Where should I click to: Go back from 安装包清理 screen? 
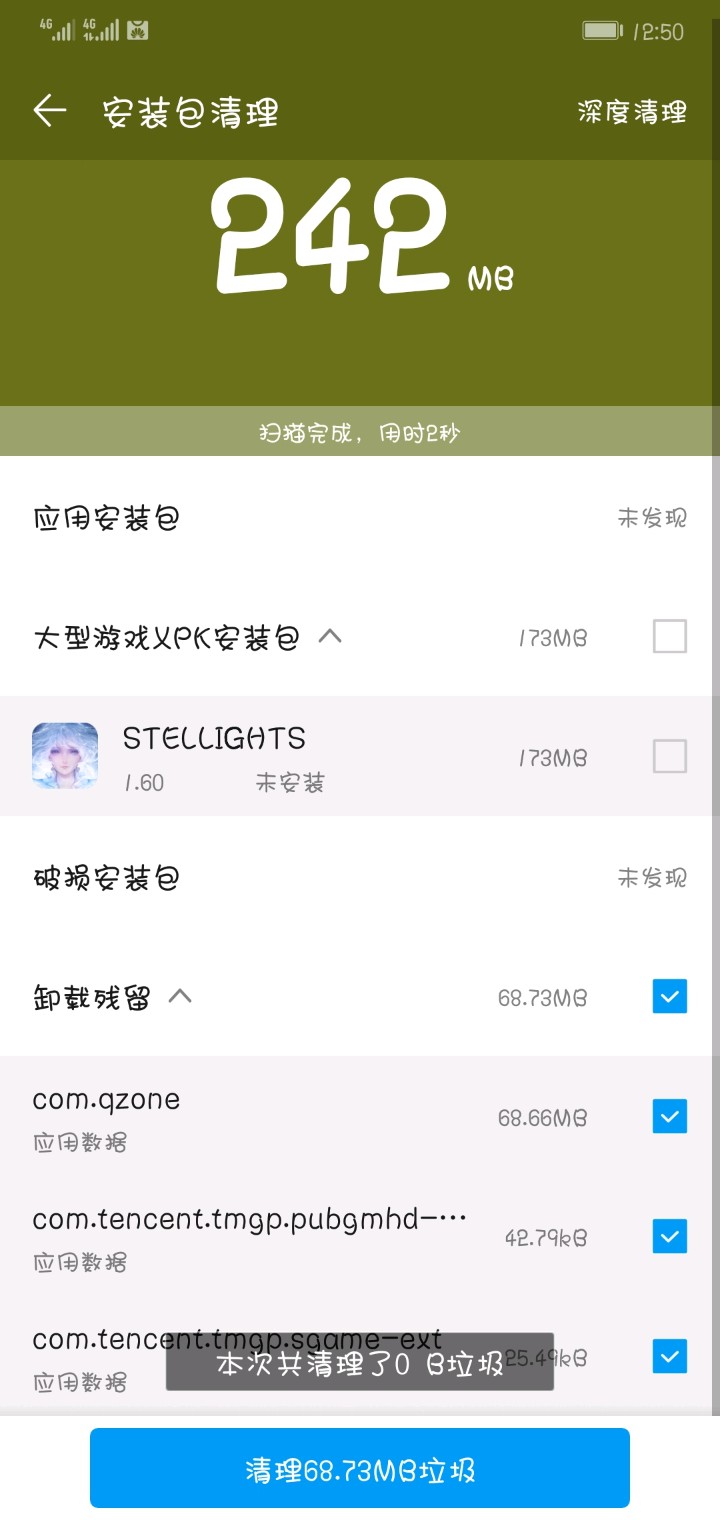pos(50,111)
